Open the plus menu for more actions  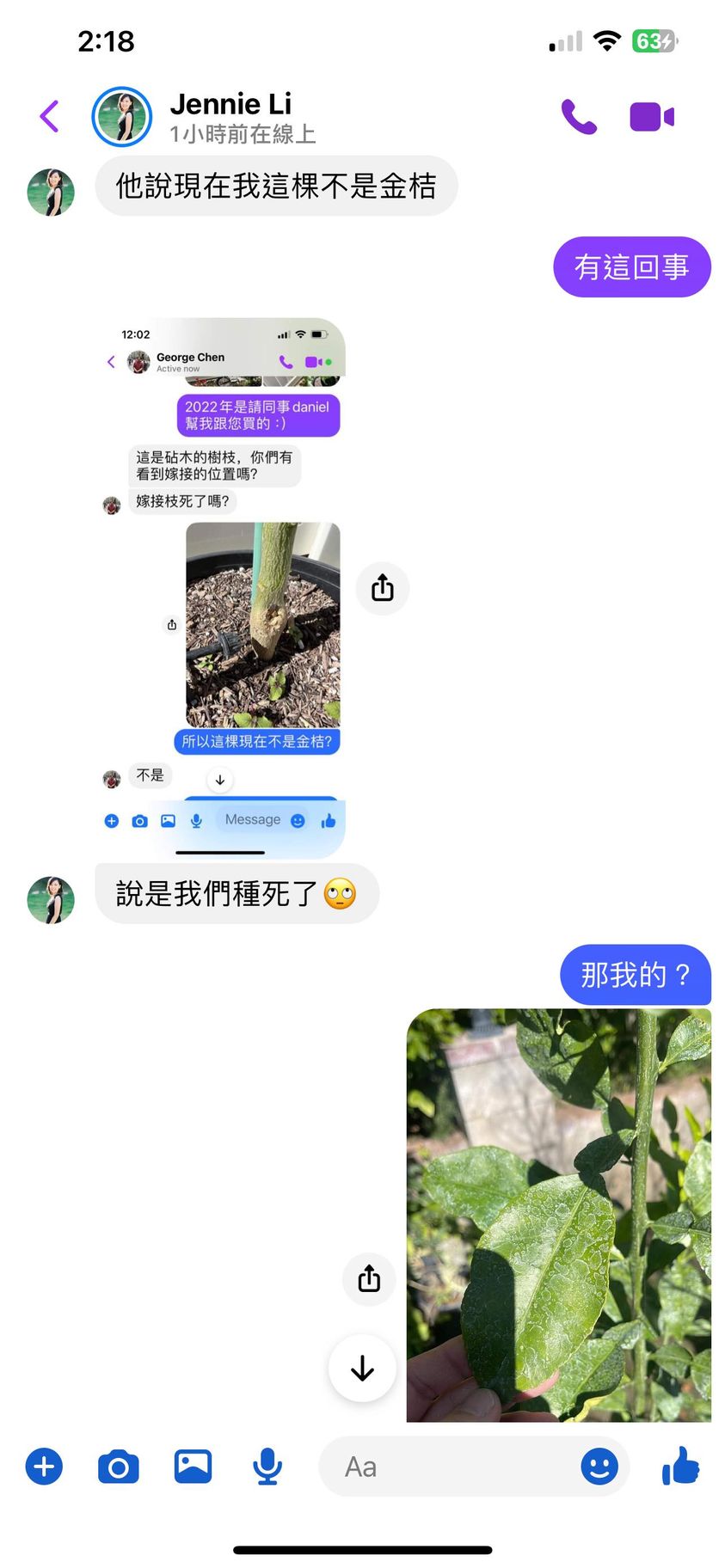click(x=44, y=1467)
